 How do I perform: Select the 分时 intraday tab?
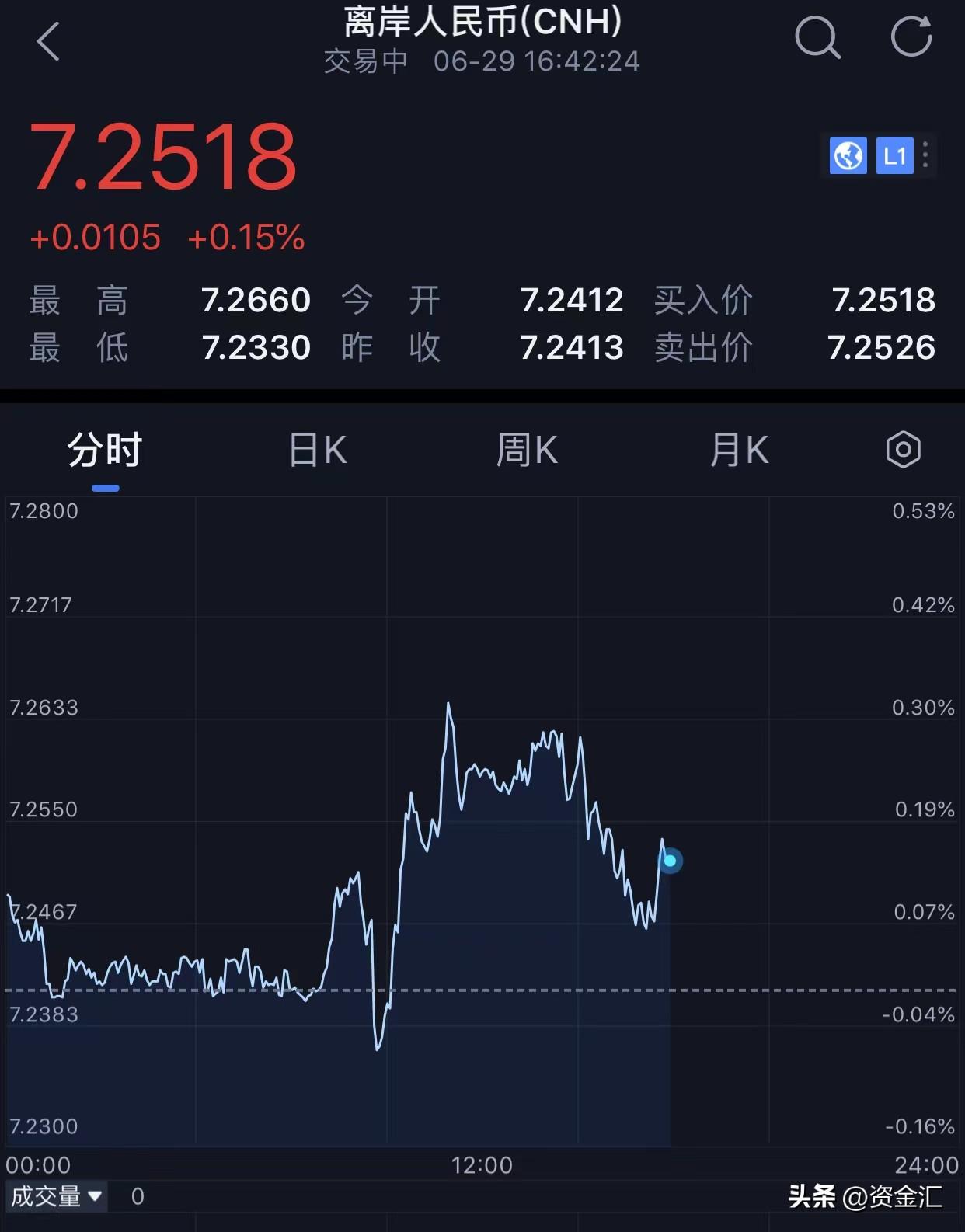105,450
